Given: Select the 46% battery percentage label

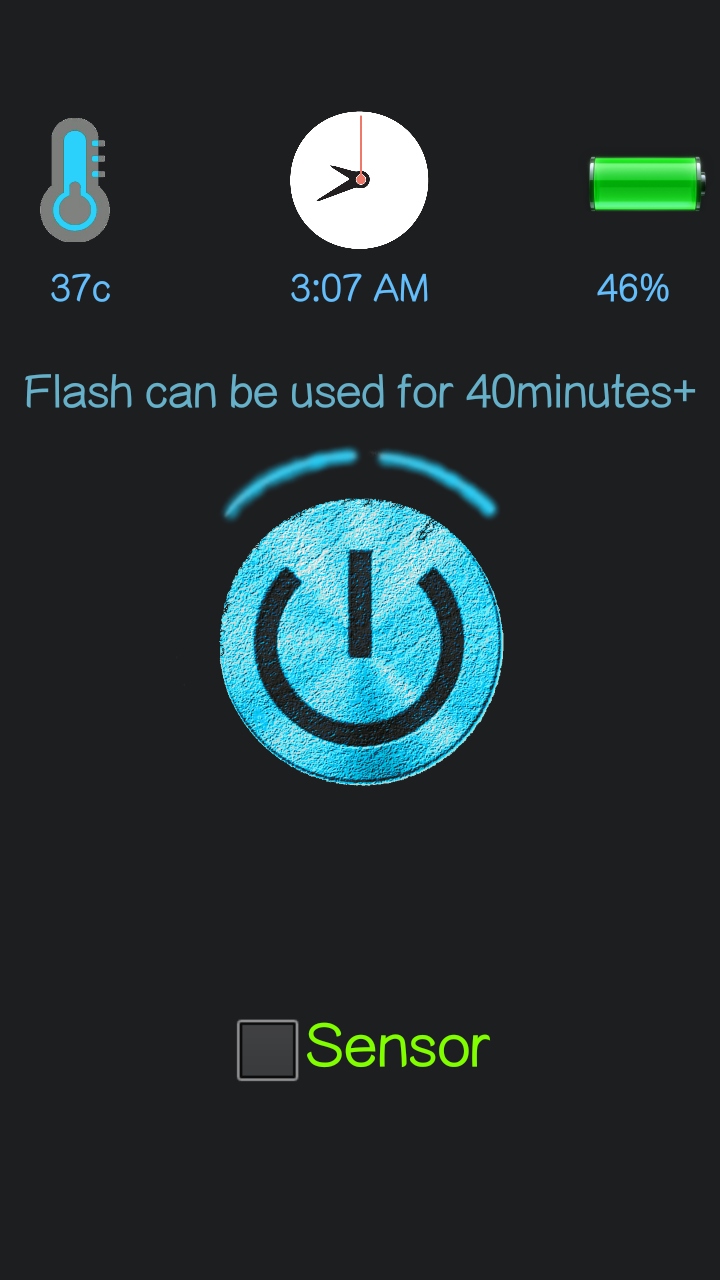Looking at the screenshot, I should [x=632, y=288].
